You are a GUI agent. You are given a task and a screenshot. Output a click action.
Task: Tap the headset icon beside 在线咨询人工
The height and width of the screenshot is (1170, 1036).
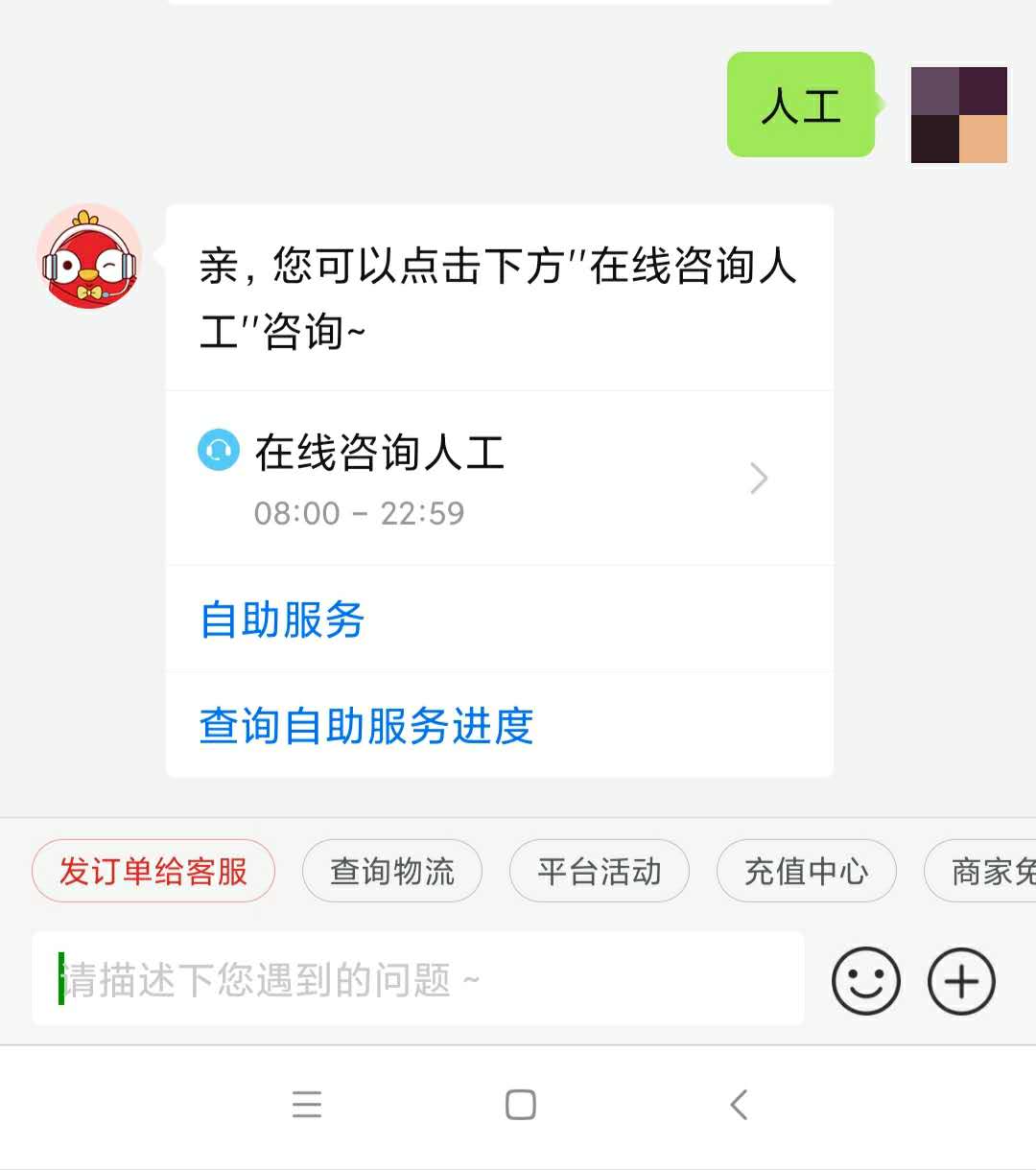click(219, 451)
